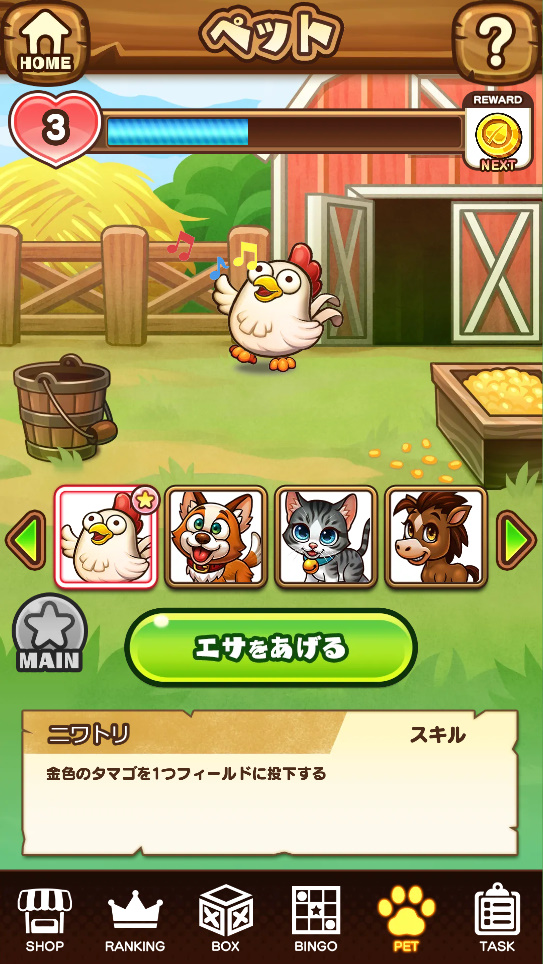Set this pet as MAIN
Viewport: 543px width, 964px height.
coord(50,633)
